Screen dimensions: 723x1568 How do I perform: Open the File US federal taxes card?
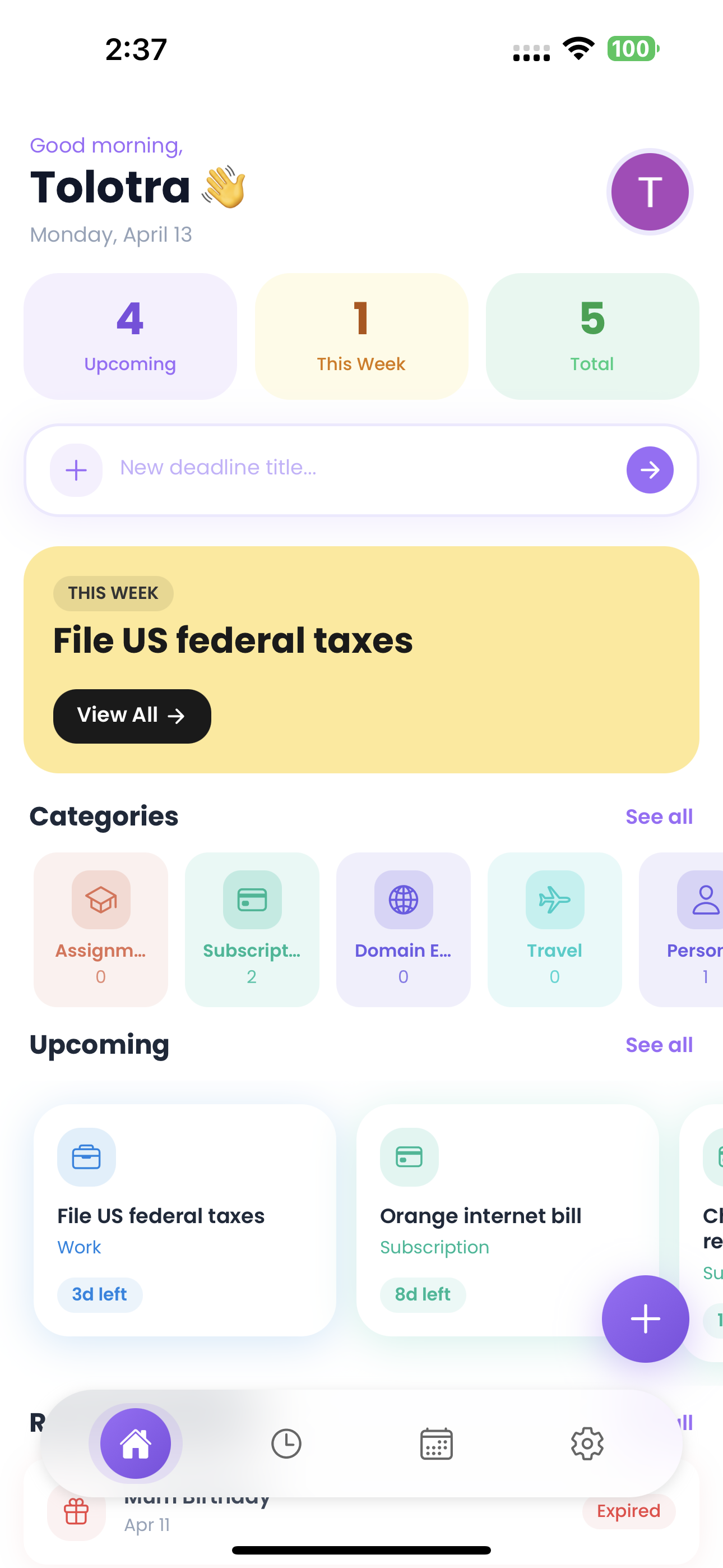point(184,1217)
